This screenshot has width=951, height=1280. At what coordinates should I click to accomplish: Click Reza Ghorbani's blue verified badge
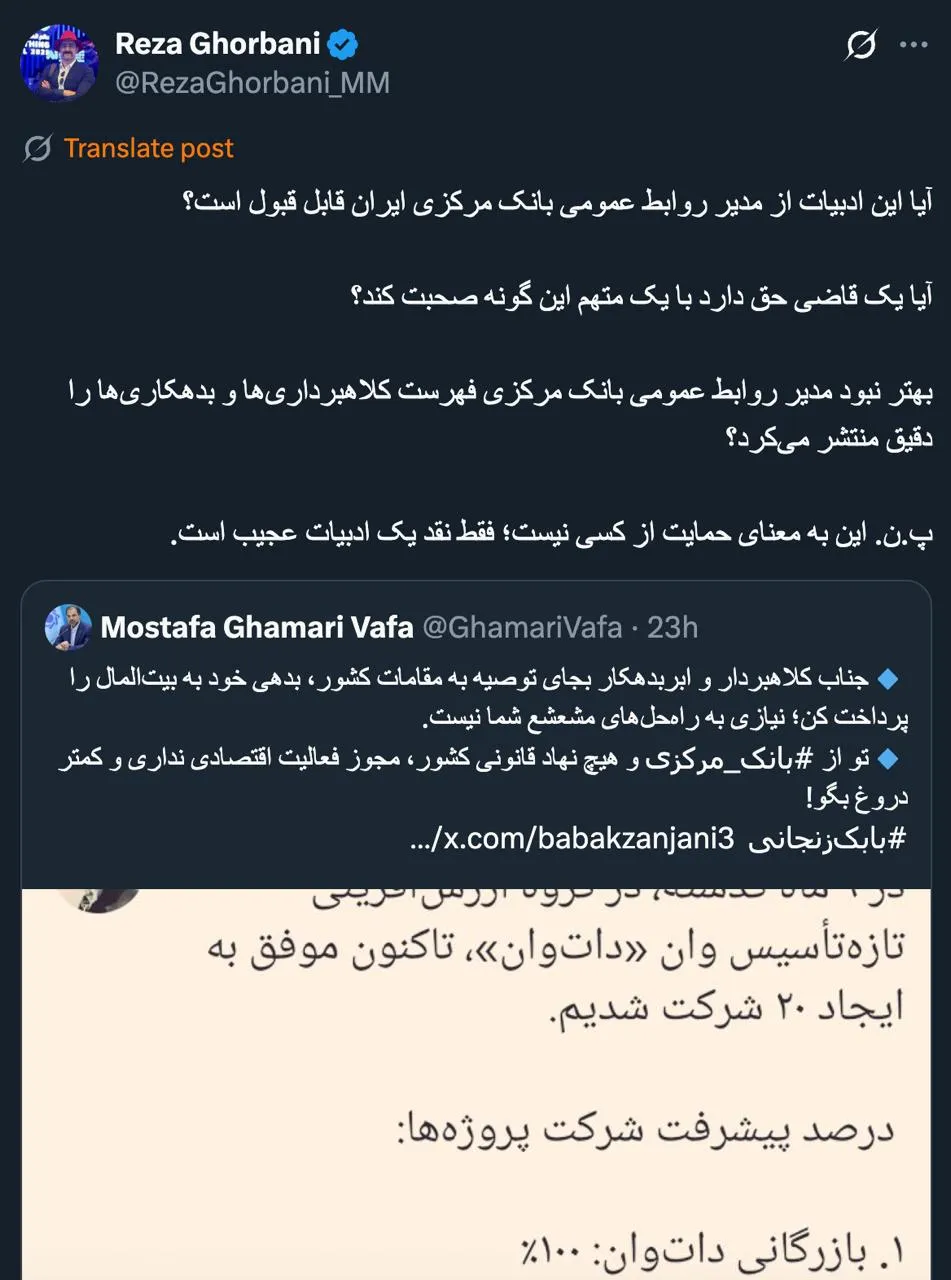344,43
